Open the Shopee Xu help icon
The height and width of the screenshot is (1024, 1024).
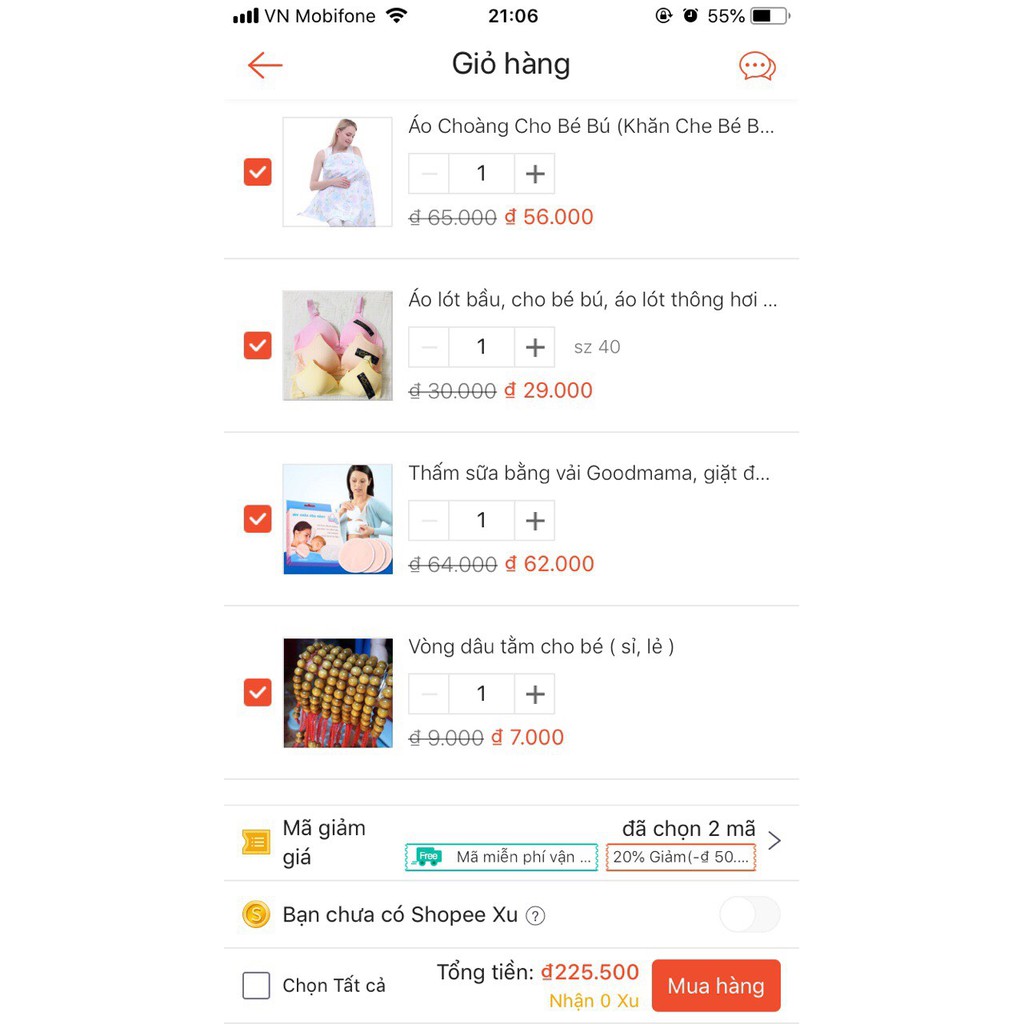[x=536, y=915]
